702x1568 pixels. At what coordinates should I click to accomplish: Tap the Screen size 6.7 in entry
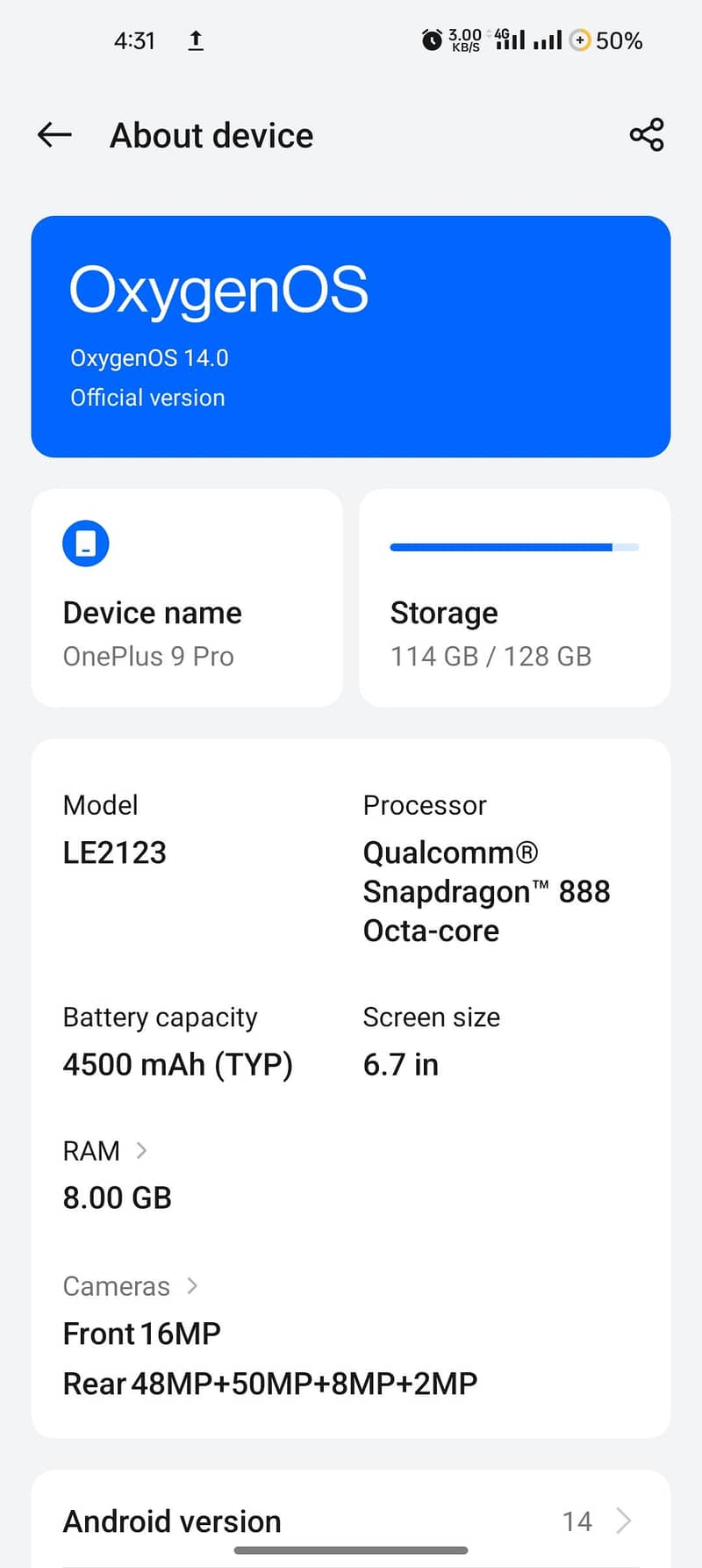coord(400,1063)
